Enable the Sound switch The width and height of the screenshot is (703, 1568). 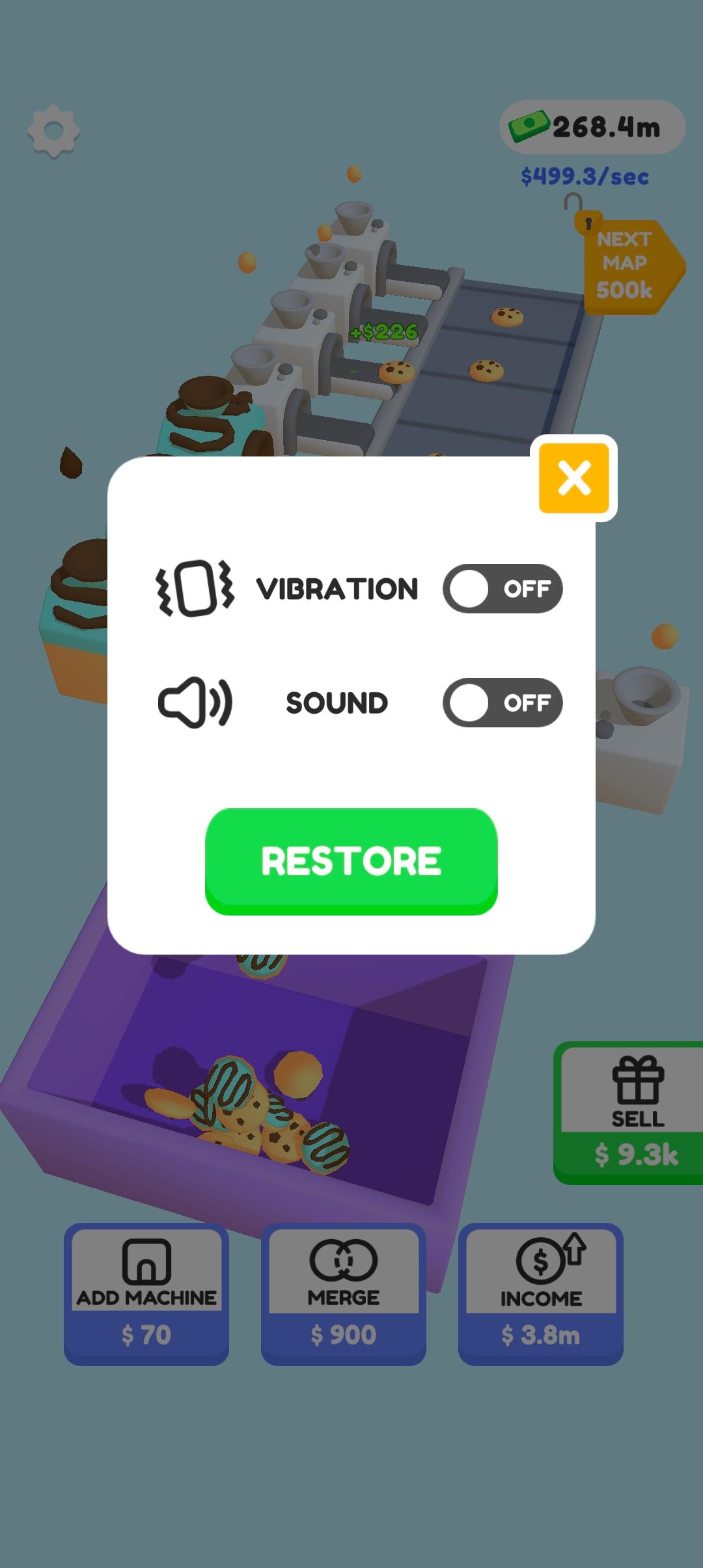click(x=503, y=703)
